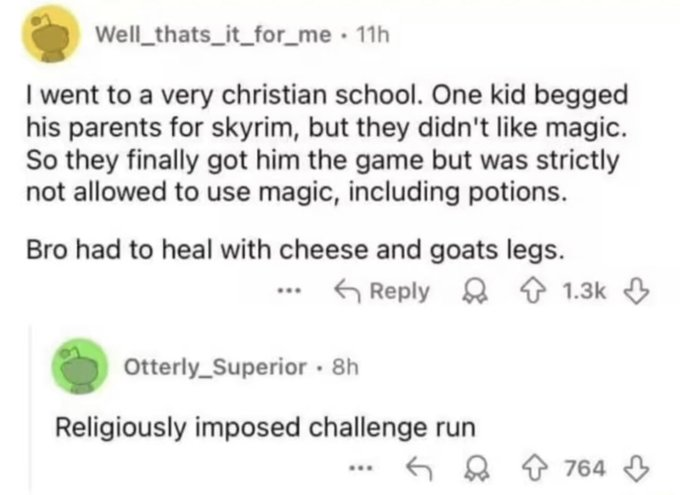
Task: Upvote the comment with 1.3k votes
Action: tap(527, 293)
